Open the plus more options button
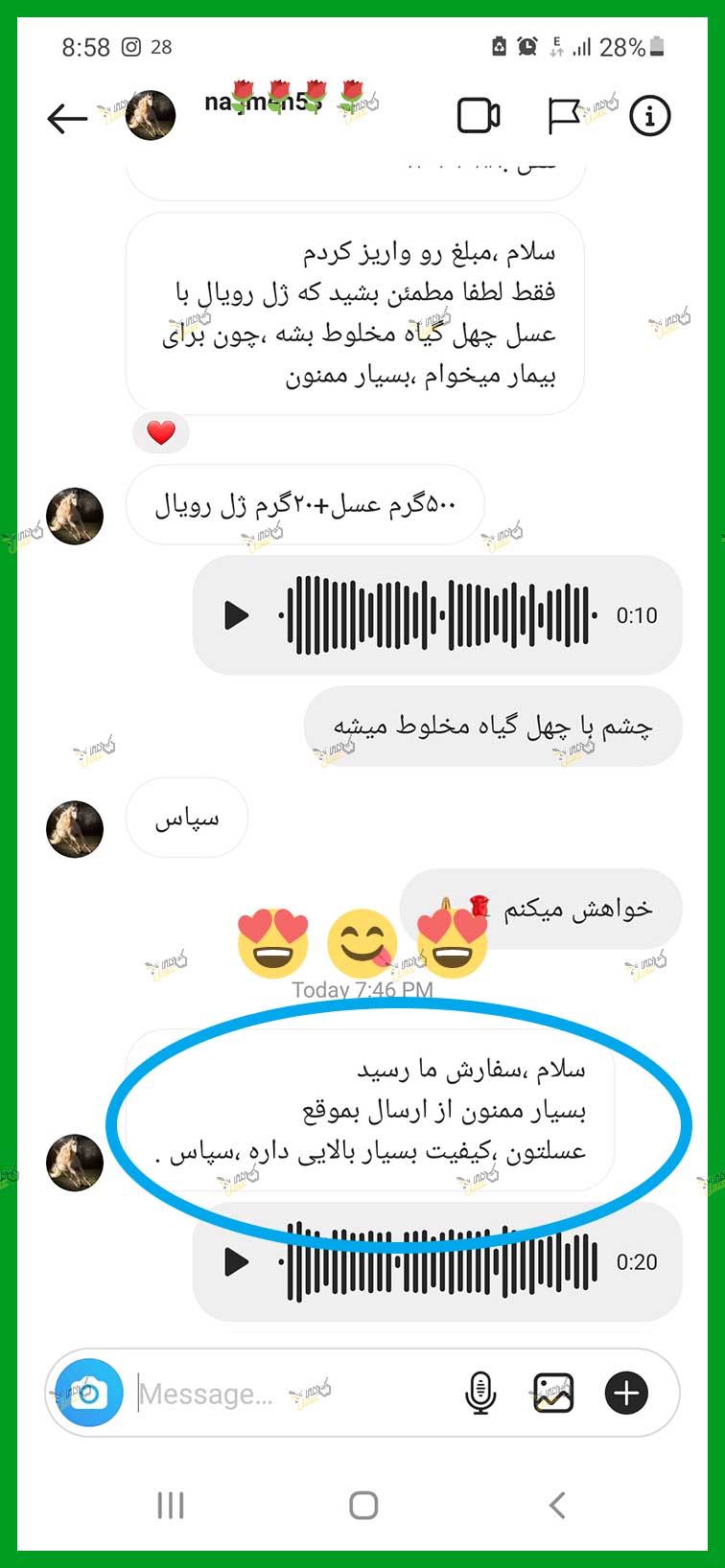This screenshot has width=725, height=1568. (x=627, y=1393)
